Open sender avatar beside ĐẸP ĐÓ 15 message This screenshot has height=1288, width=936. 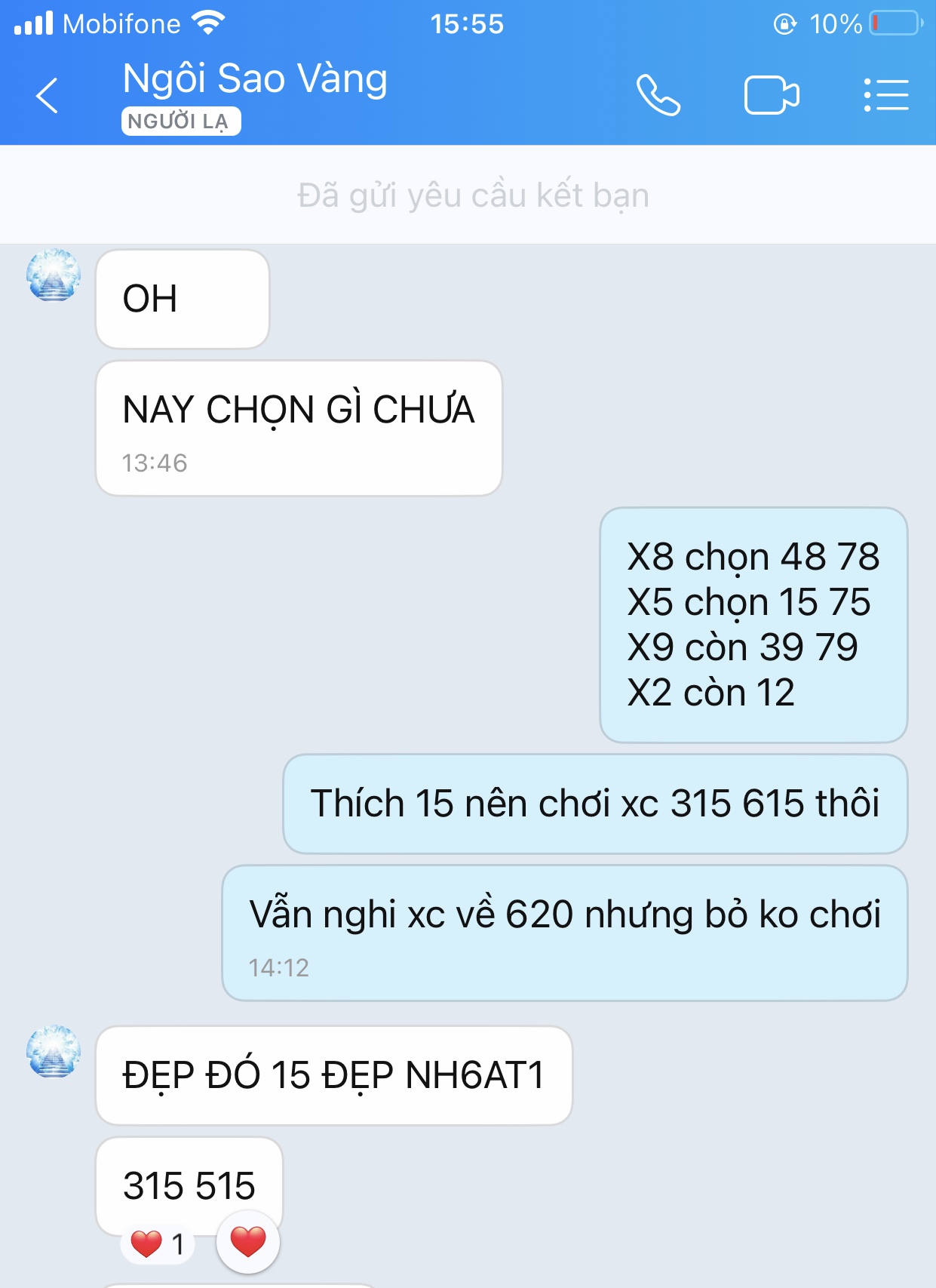tap(54, 1051)
